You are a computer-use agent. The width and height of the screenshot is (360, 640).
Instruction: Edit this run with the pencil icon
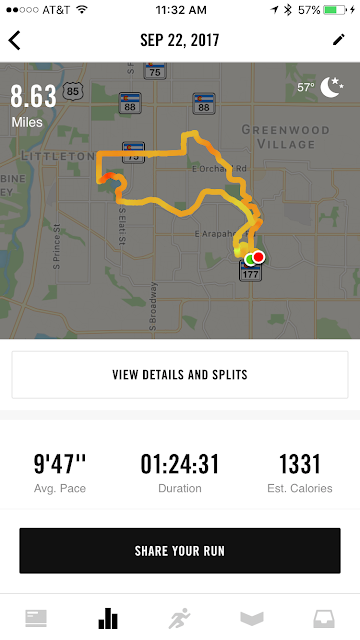(338, 40)
